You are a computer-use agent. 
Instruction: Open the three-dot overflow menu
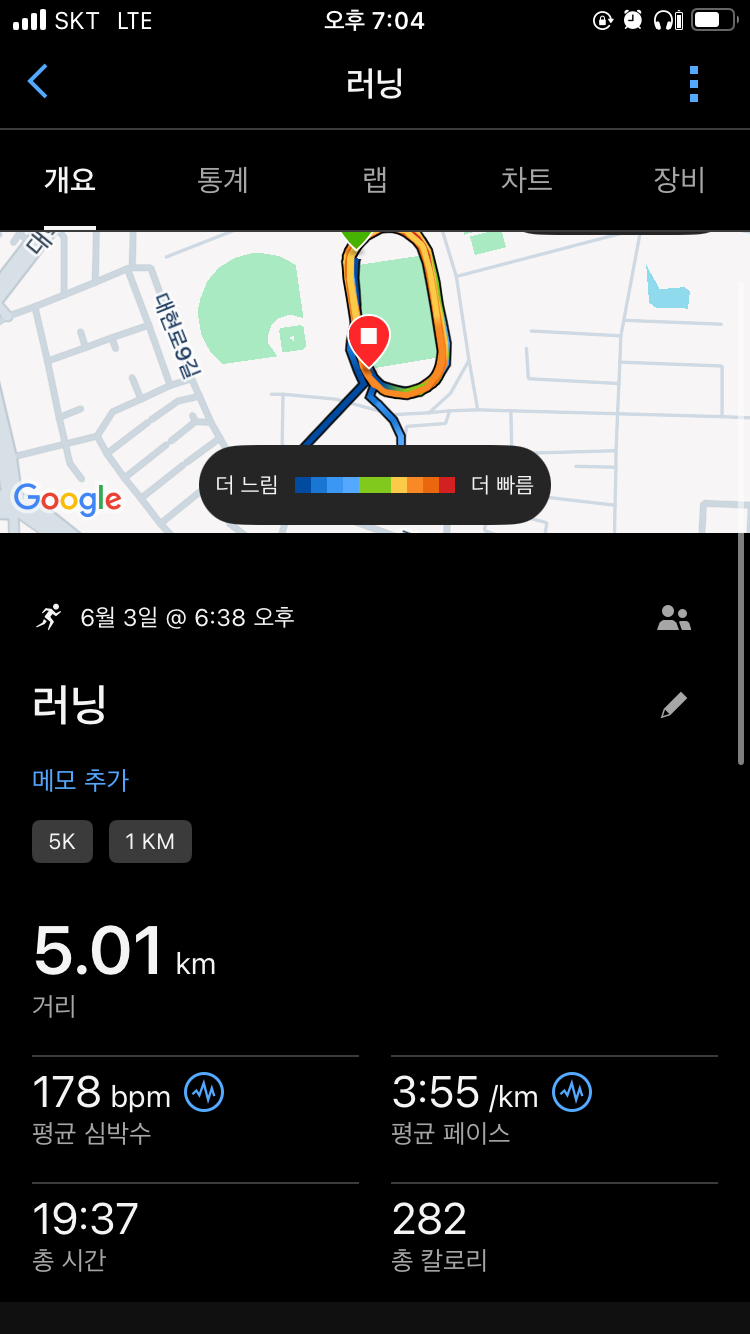tap(693, 84)
